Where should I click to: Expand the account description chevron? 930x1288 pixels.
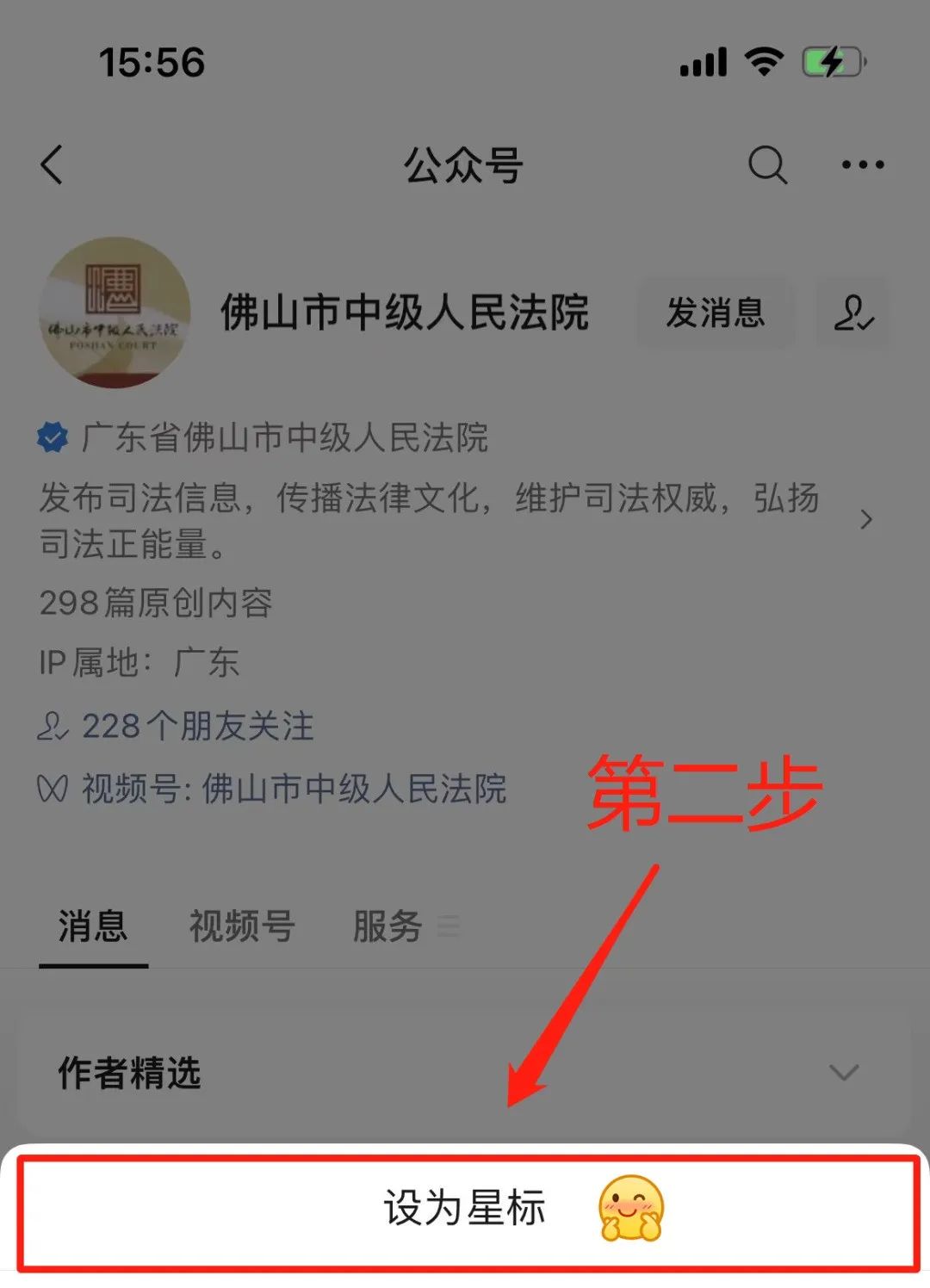pyautogui.click(x=866, y=519)
